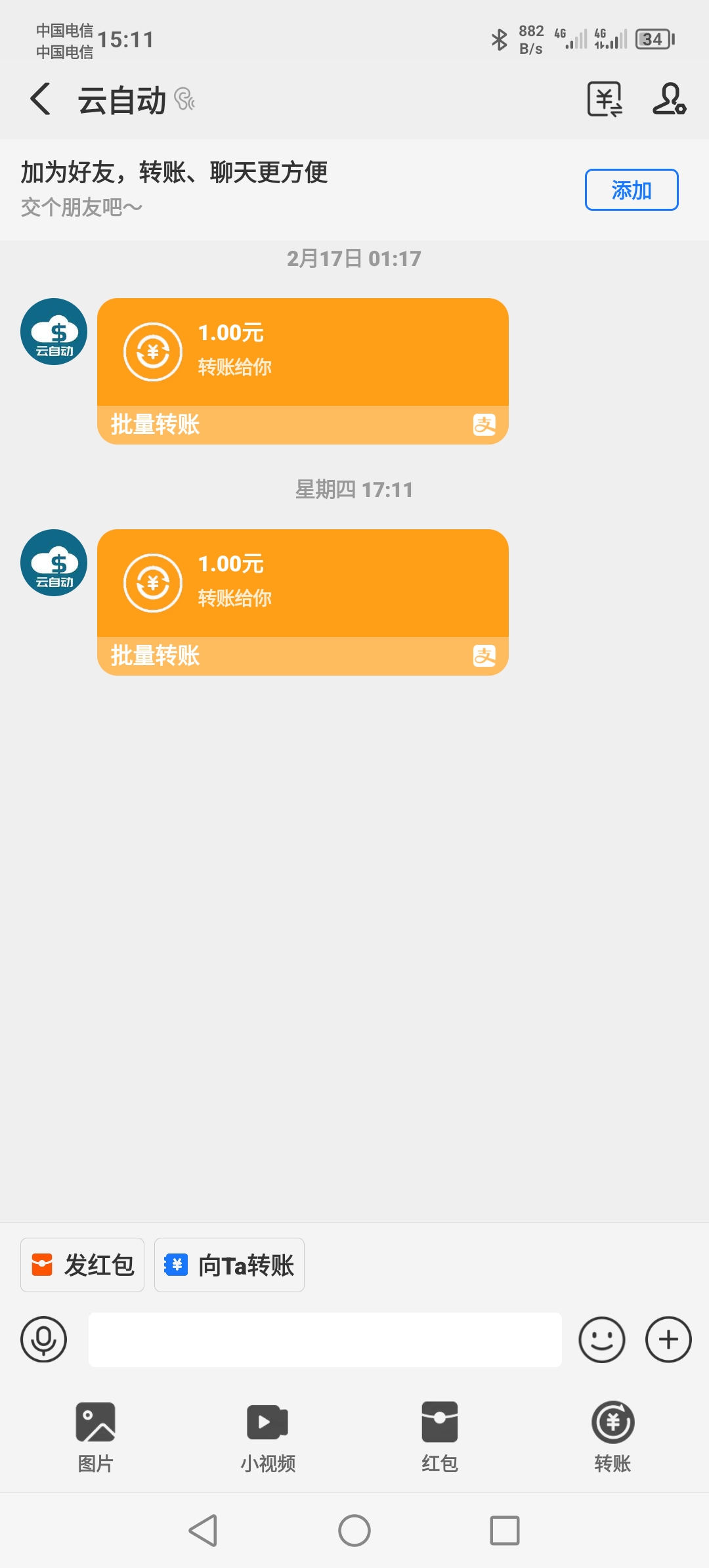Go back from the 云自动 chat
Screen dimensions: 709x1568
coord(41,100)
